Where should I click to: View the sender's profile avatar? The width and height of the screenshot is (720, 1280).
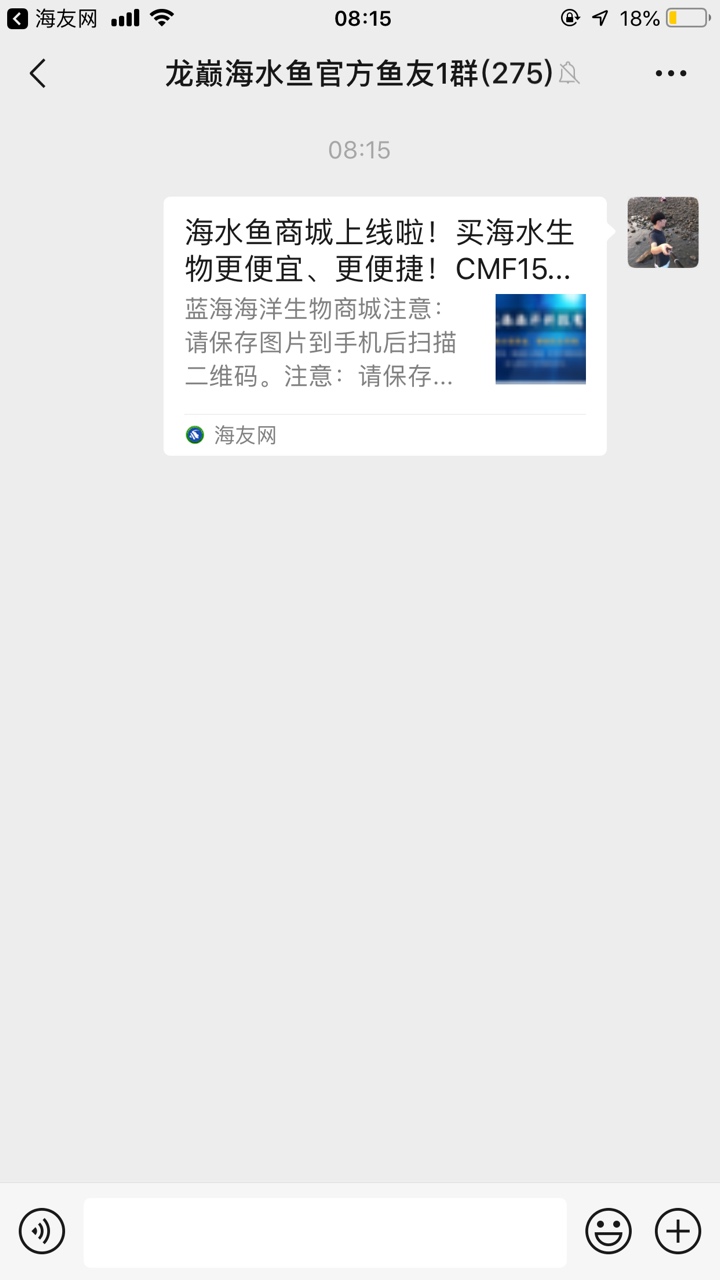point(662,232)
